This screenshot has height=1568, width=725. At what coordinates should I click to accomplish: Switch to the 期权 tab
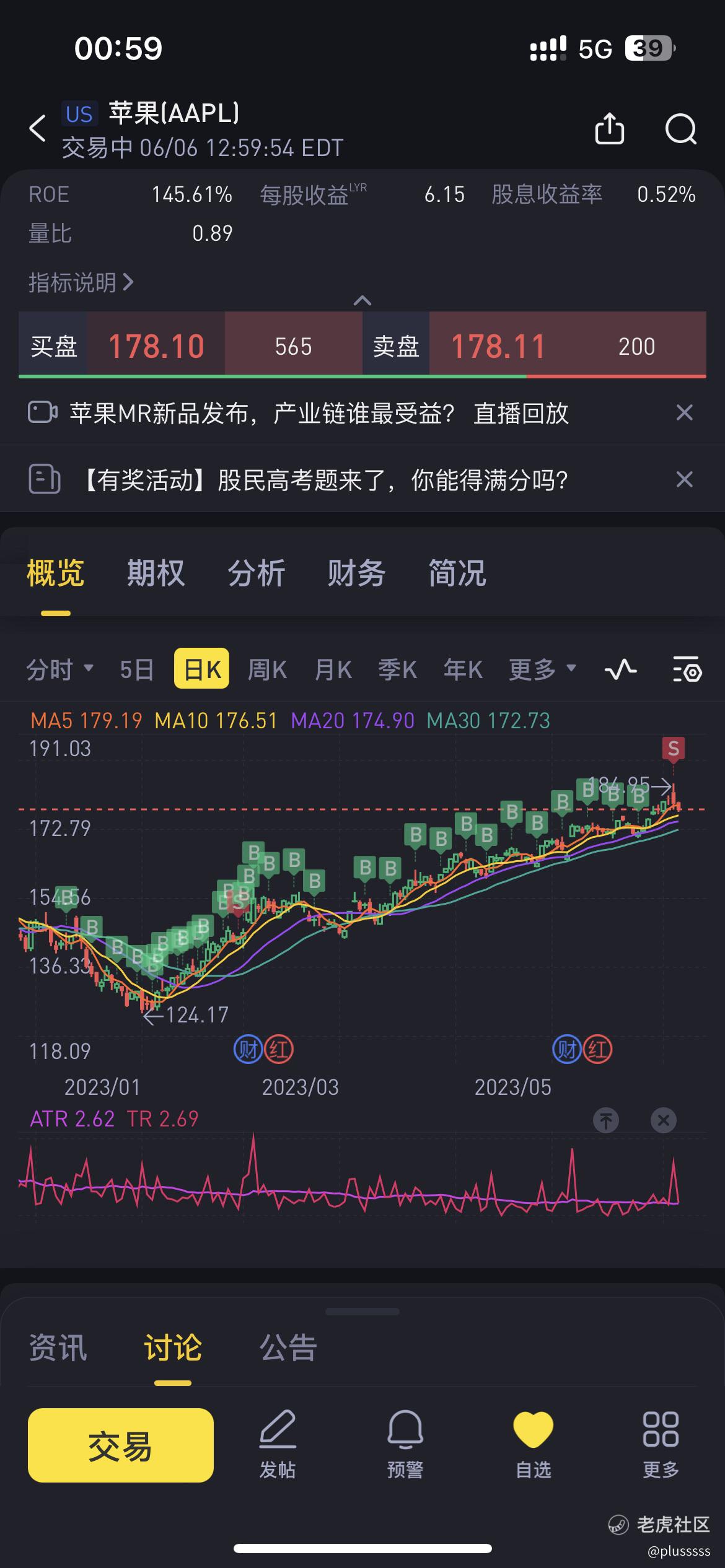click(156, 573)
